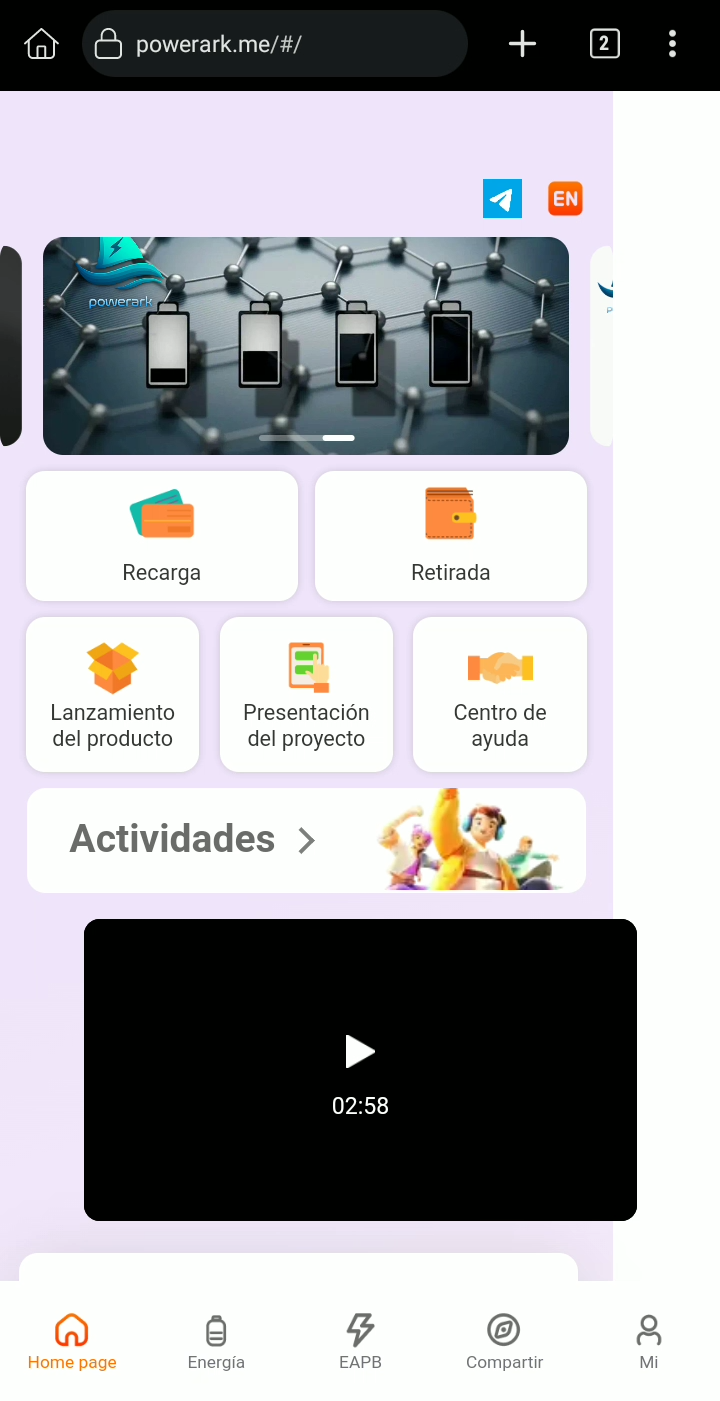720x1401 pixels.
Task: Open Centro de ayuda
Action: coord(499,694)
